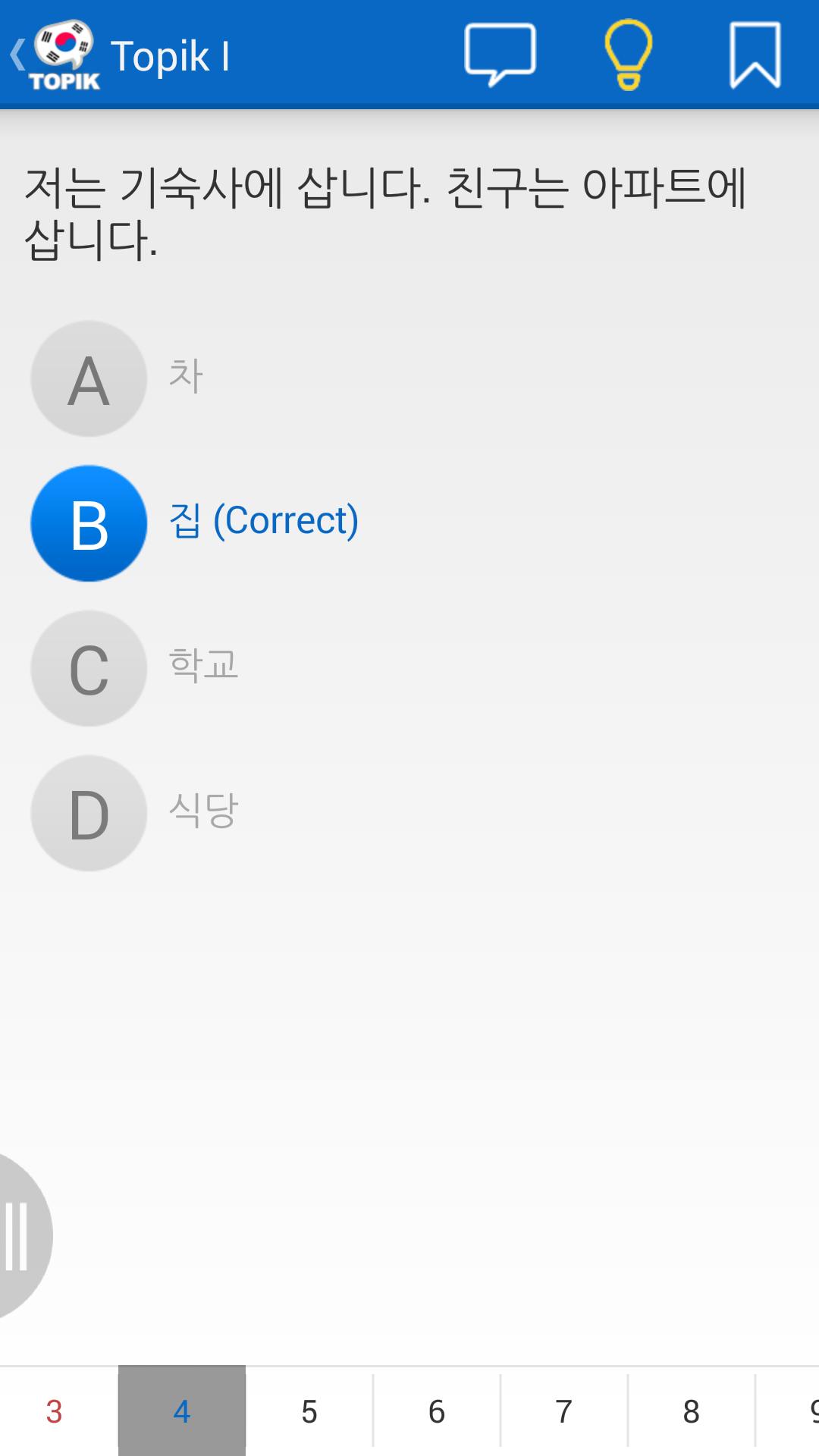The image size is (819, 1456).
Task: Open the comment speech bubble
Action: [x=500, y=55]
